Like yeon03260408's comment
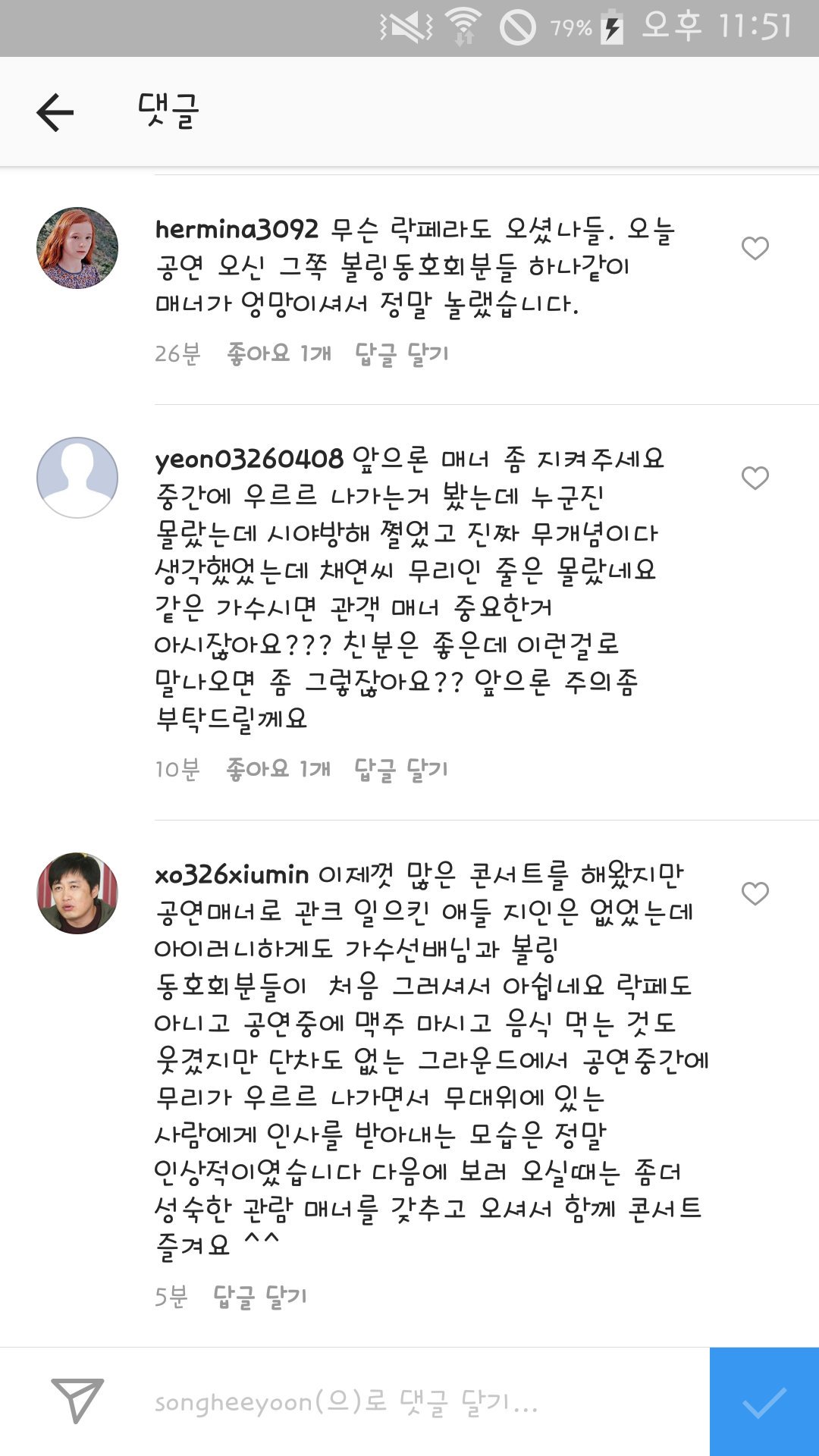This screenshot has height=1456, width=819. tap(755, 478)
